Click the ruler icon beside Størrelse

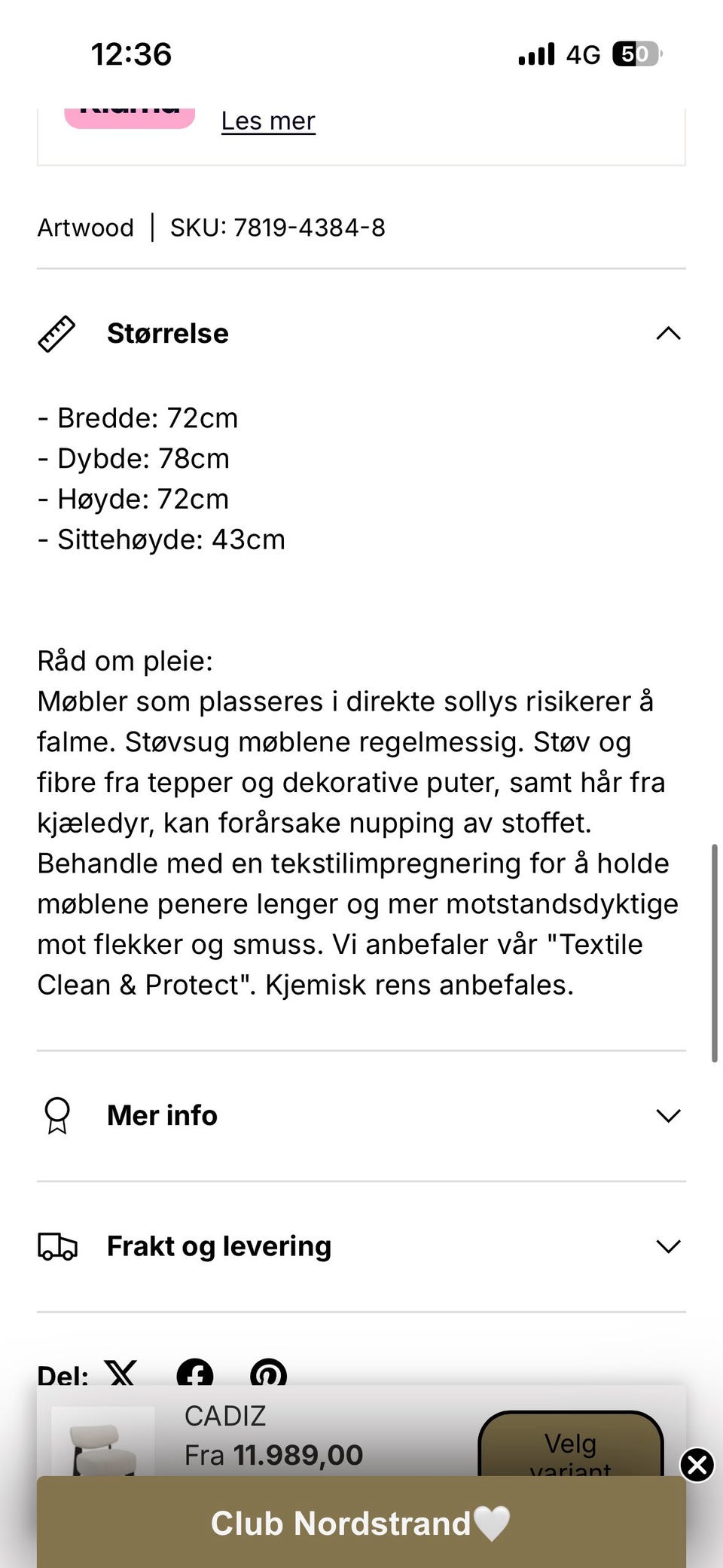click(56, 333)
